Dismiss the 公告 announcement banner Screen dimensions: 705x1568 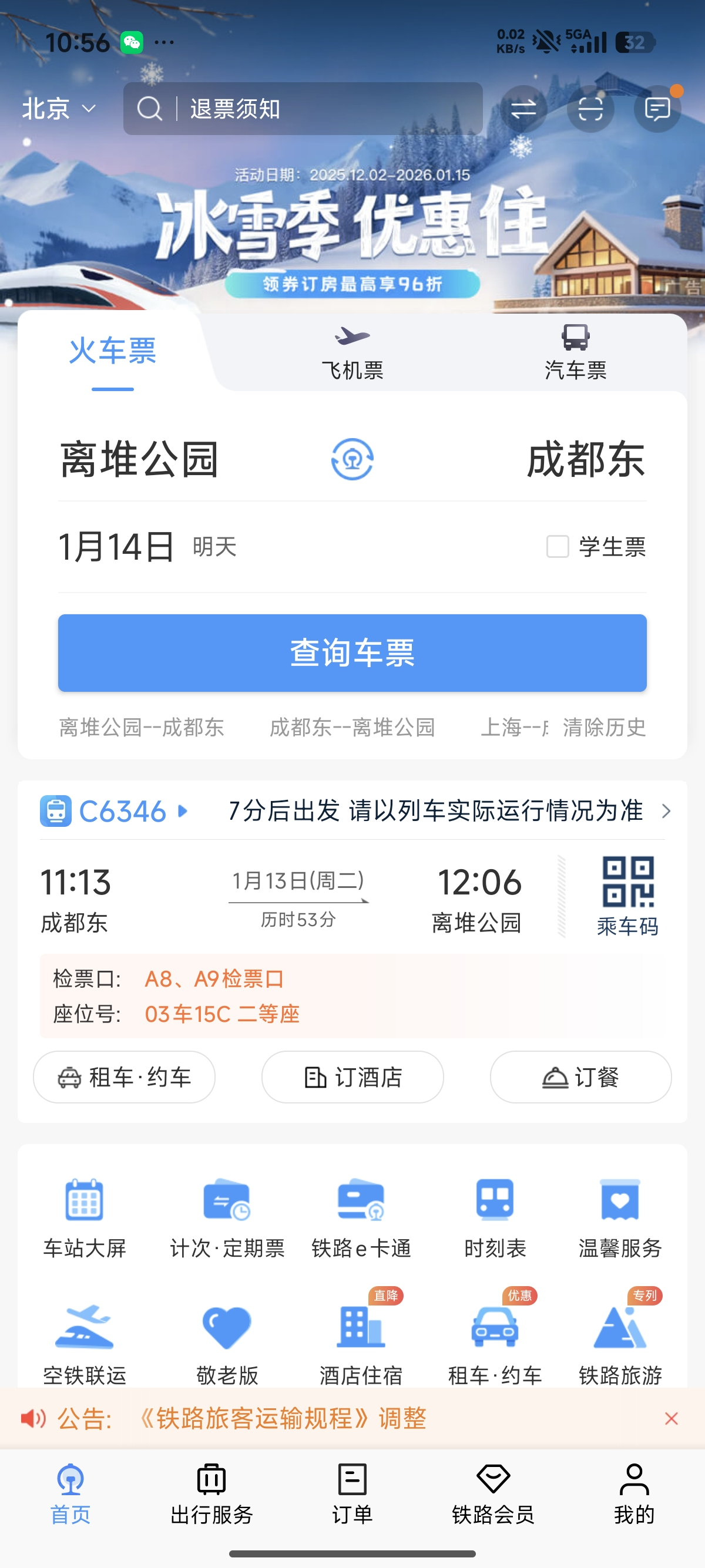671,1418
